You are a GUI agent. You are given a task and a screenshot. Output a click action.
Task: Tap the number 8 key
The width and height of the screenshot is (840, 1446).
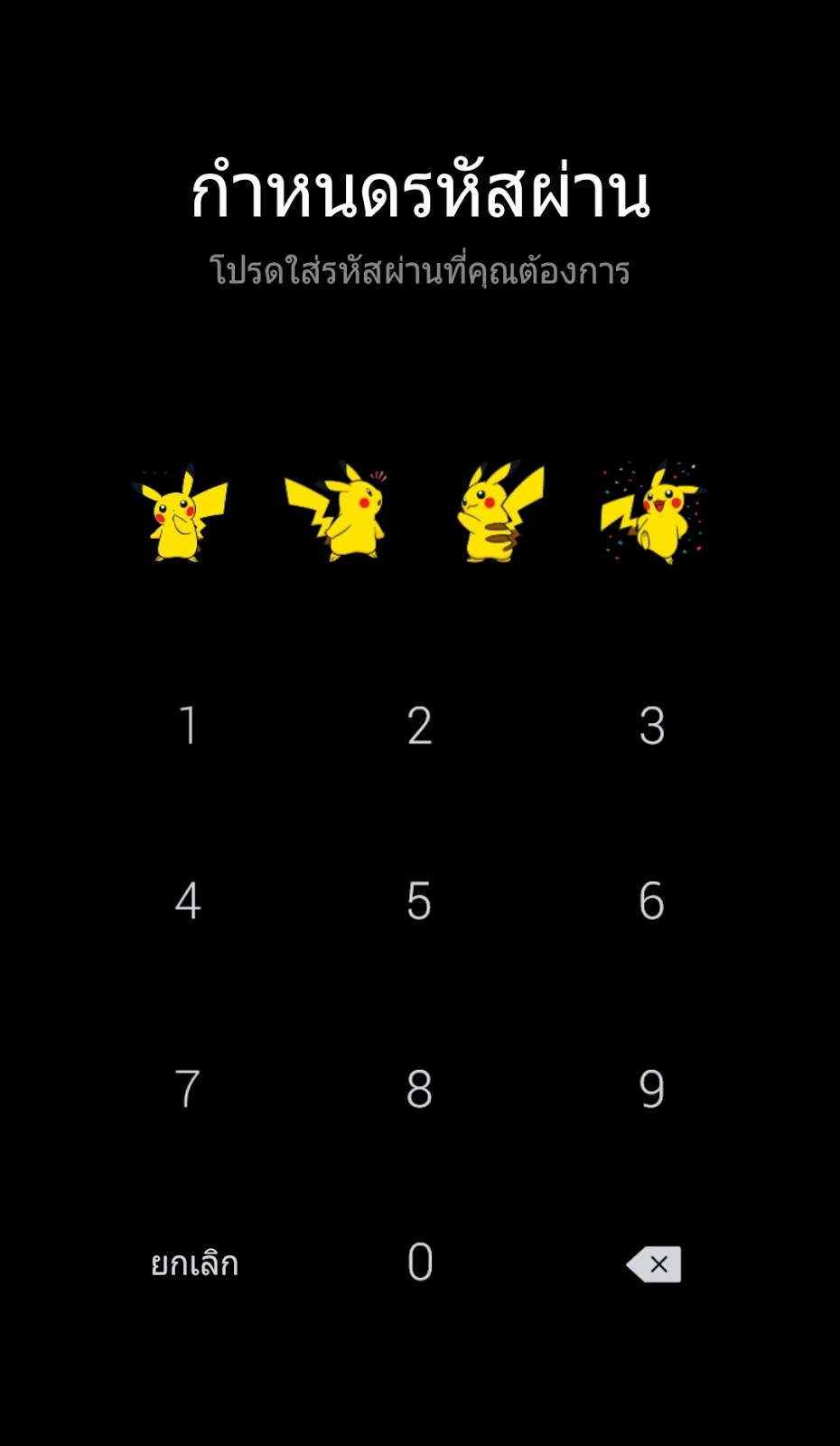tap(419, 1088)
